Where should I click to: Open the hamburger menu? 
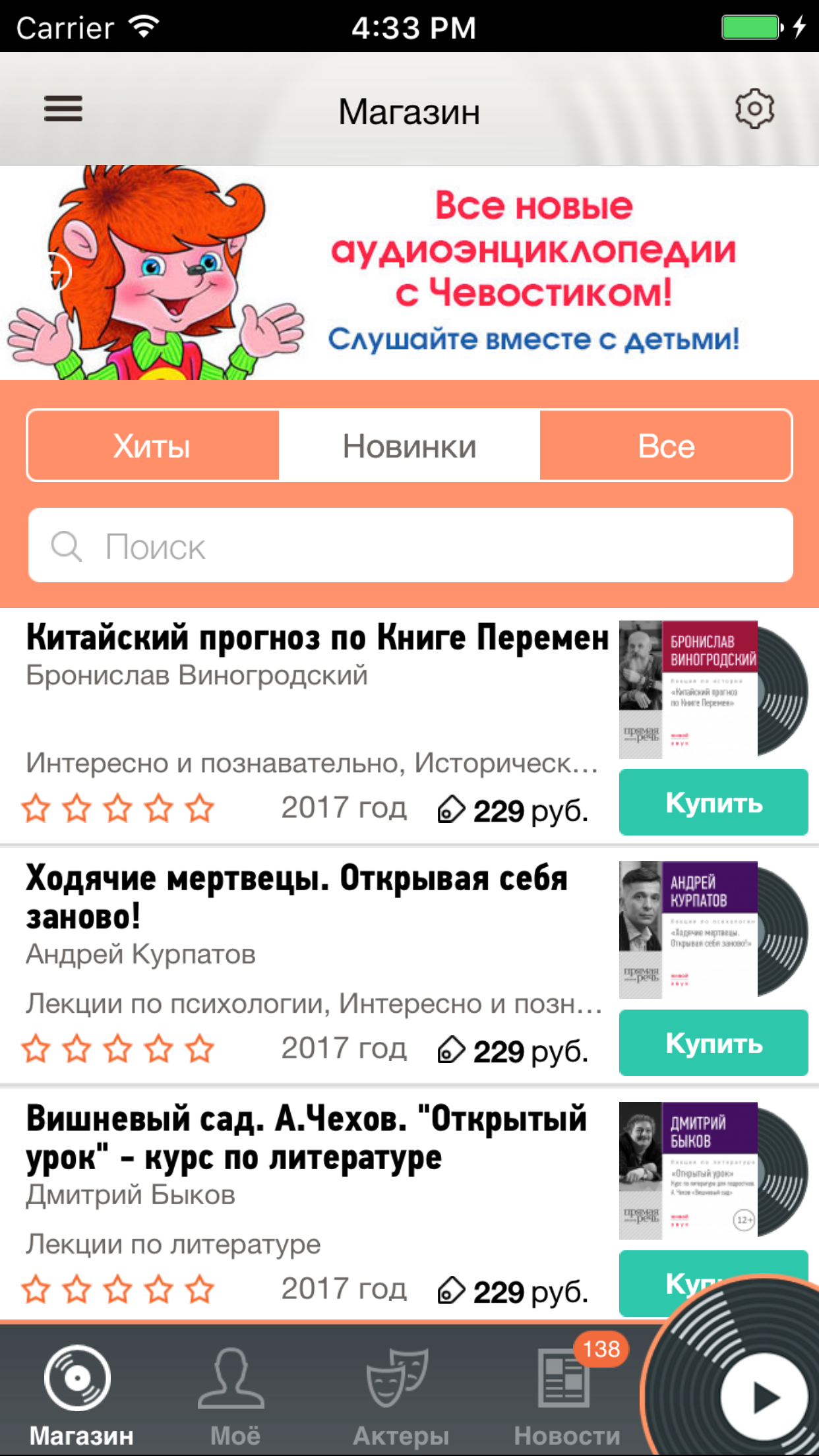63,109
